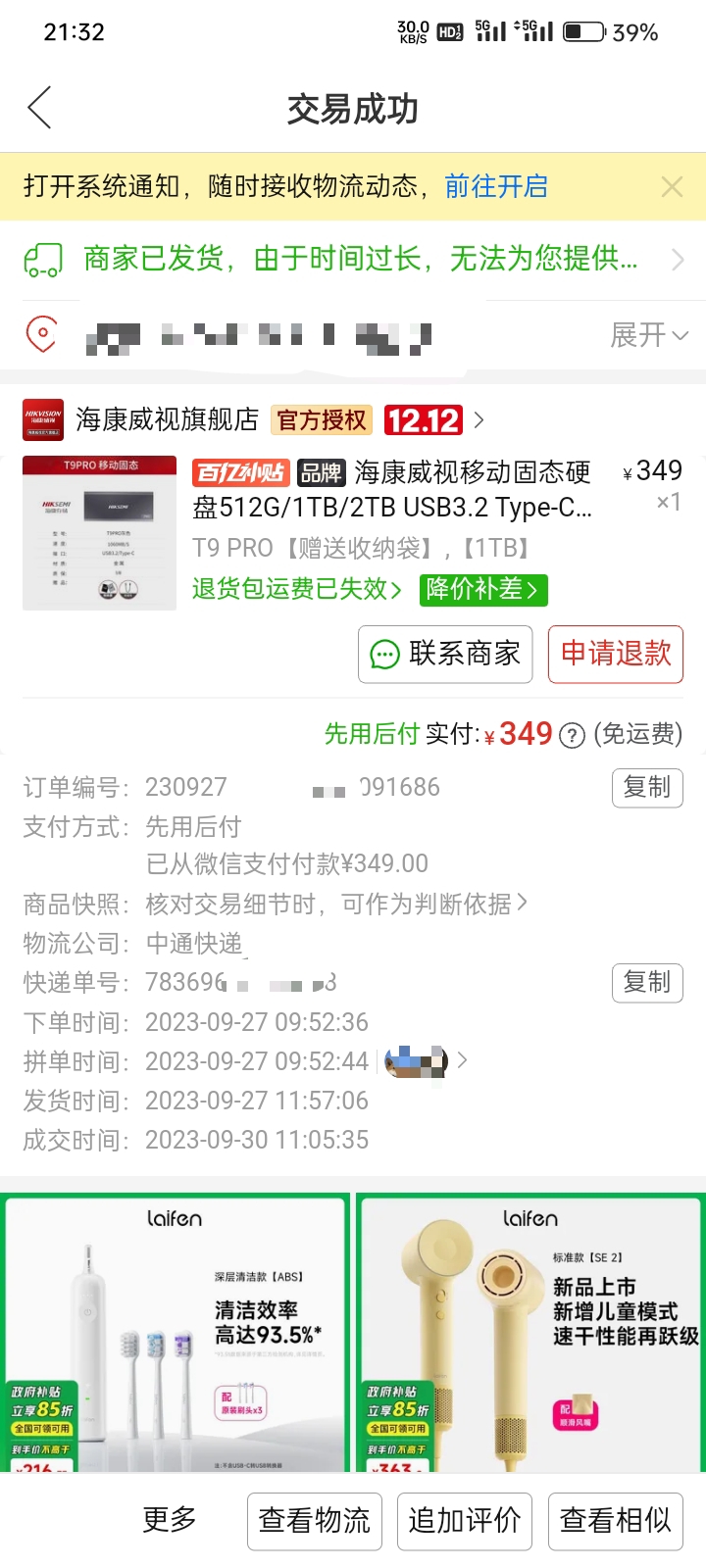Check delivery tracking with 查看物流
The image size is (706, 1568).
(314, 1521)
